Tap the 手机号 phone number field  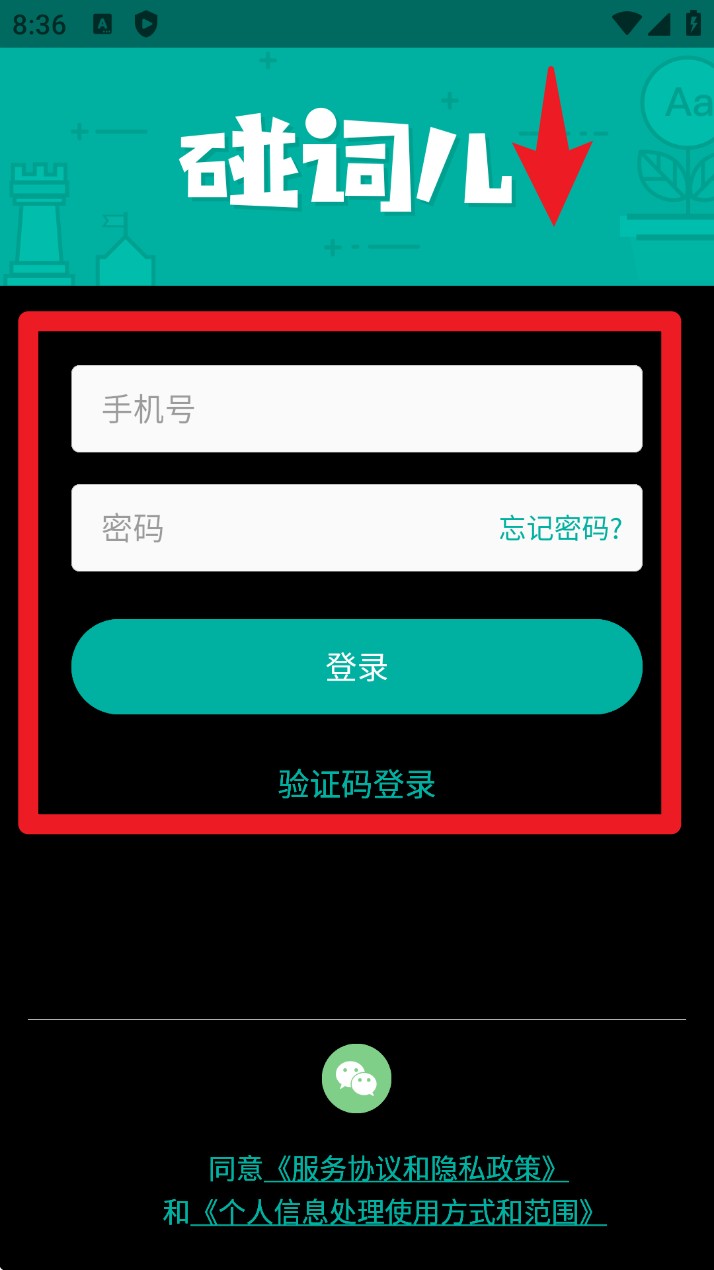pos(356,408)
